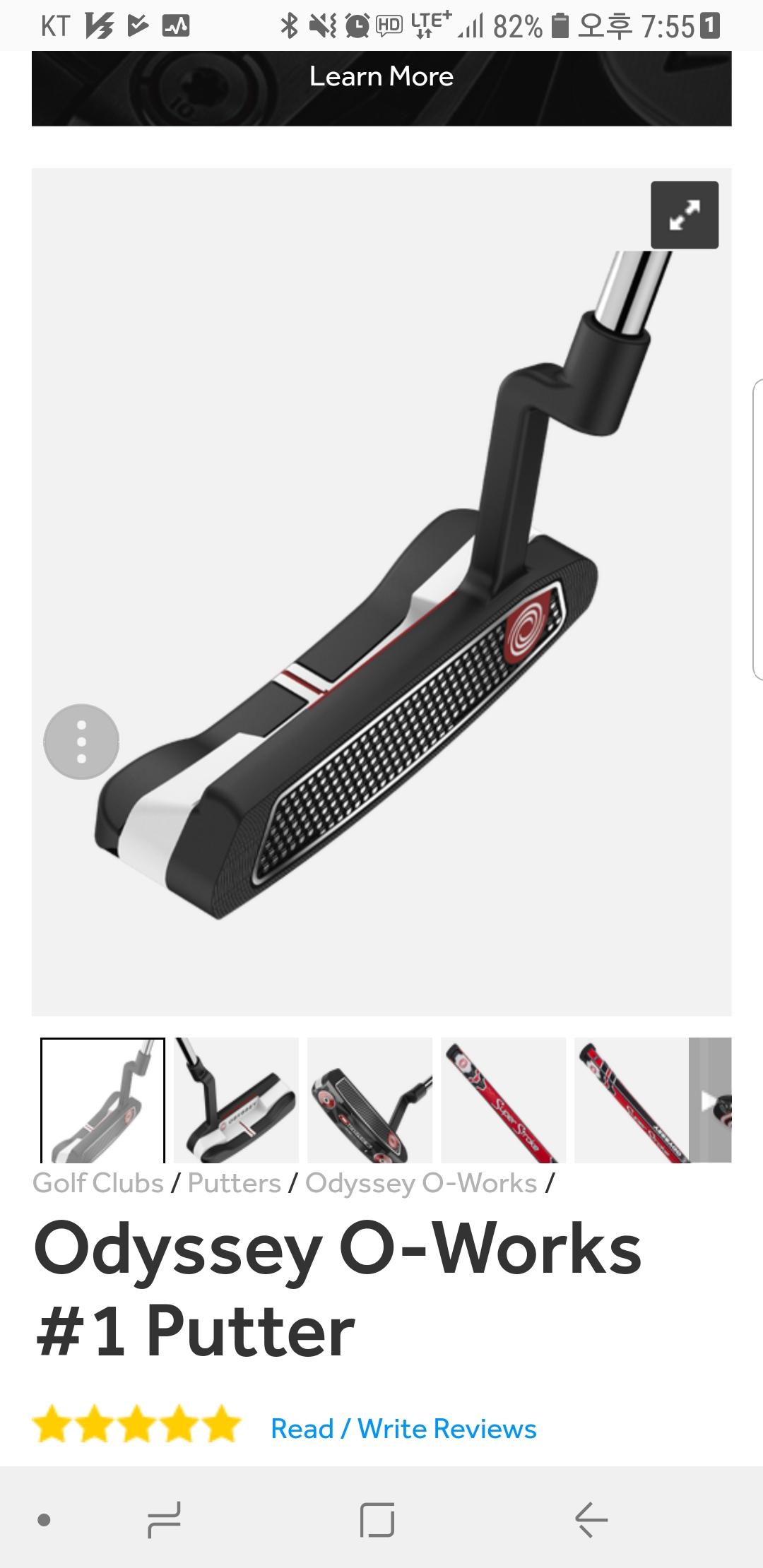
Task: Select the third thumbnail showing sole view
Action: [x=369, y=1100]
